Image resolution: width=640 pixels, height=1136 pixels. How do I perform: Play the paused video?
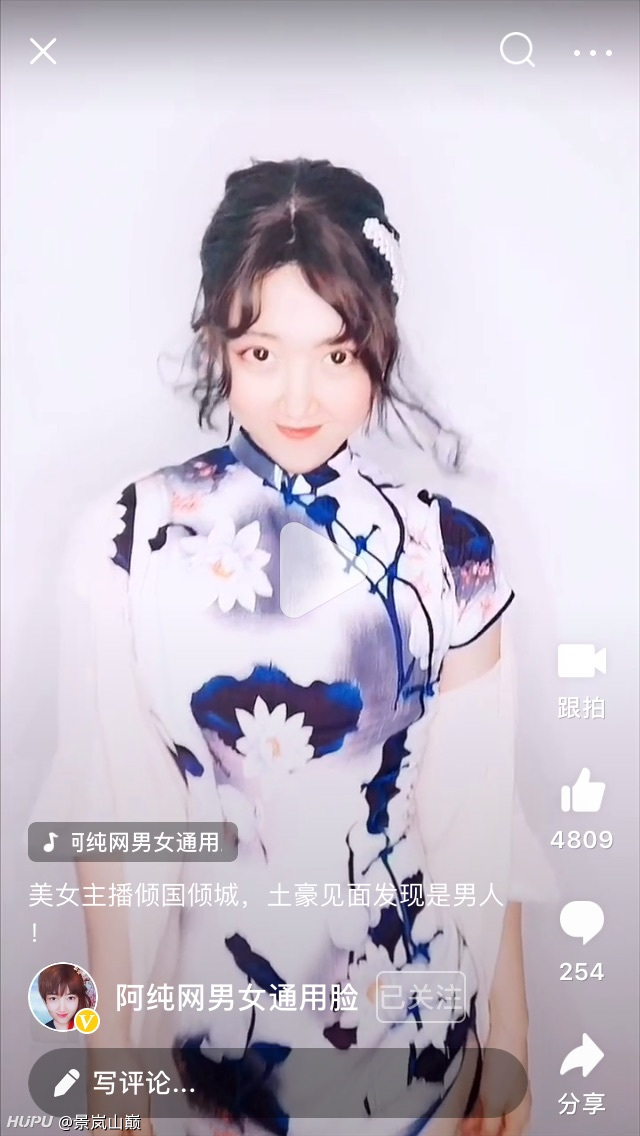pos(318,569)
